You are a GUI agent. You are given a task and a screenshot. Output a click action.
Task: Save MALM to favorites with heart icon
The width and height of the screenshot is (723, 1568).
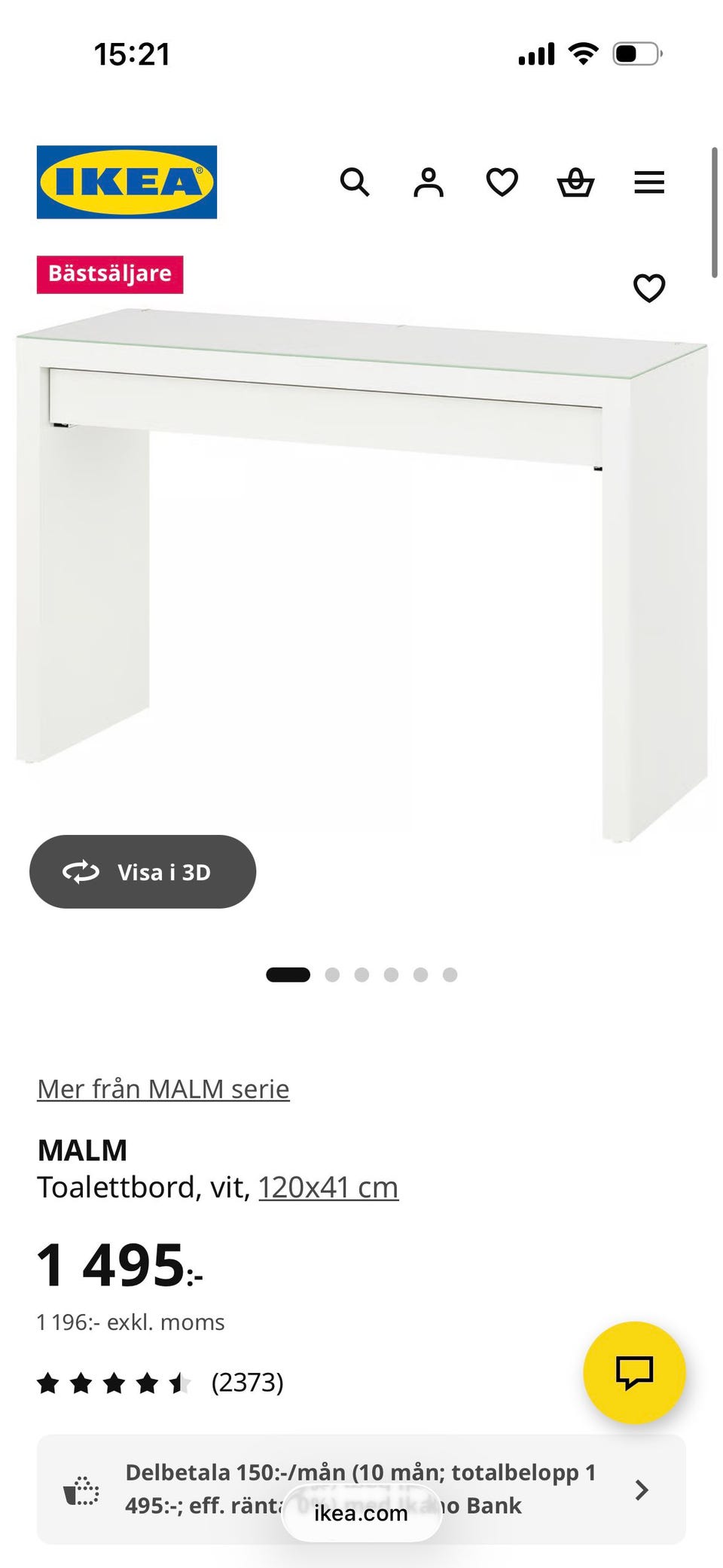click(649, 288)
